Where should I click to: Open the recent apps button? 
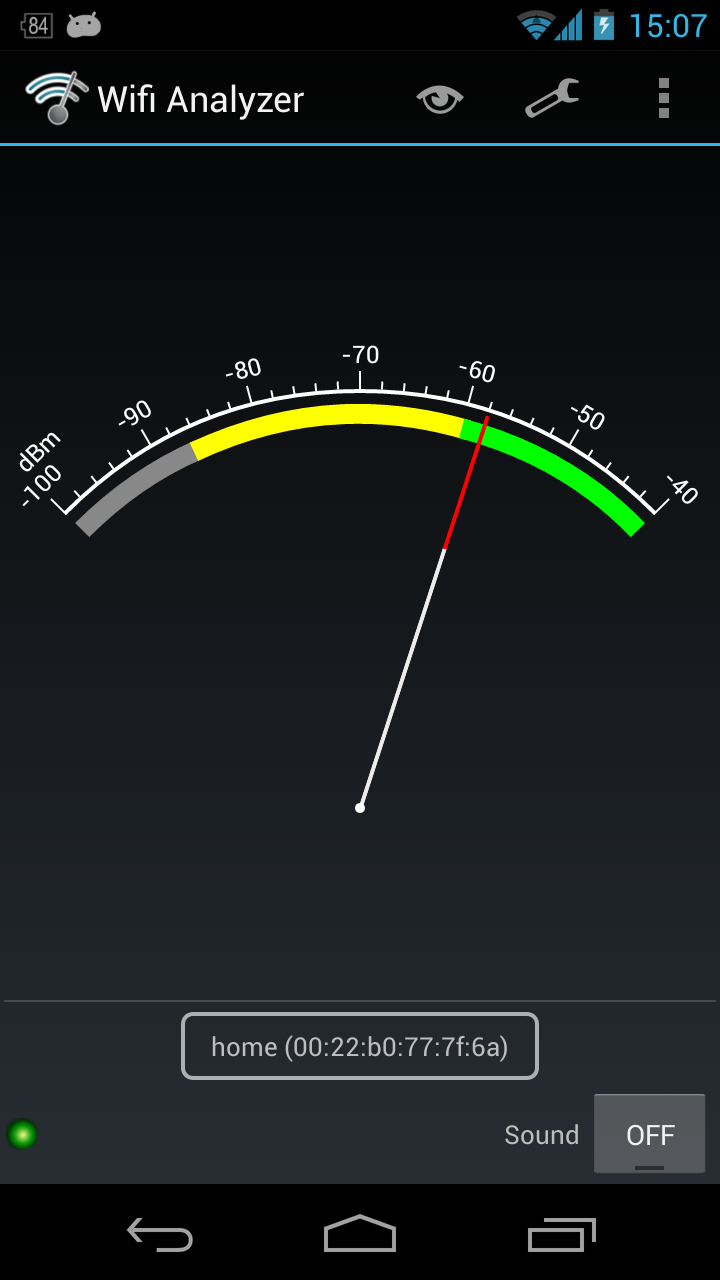tap(561, 1234)
